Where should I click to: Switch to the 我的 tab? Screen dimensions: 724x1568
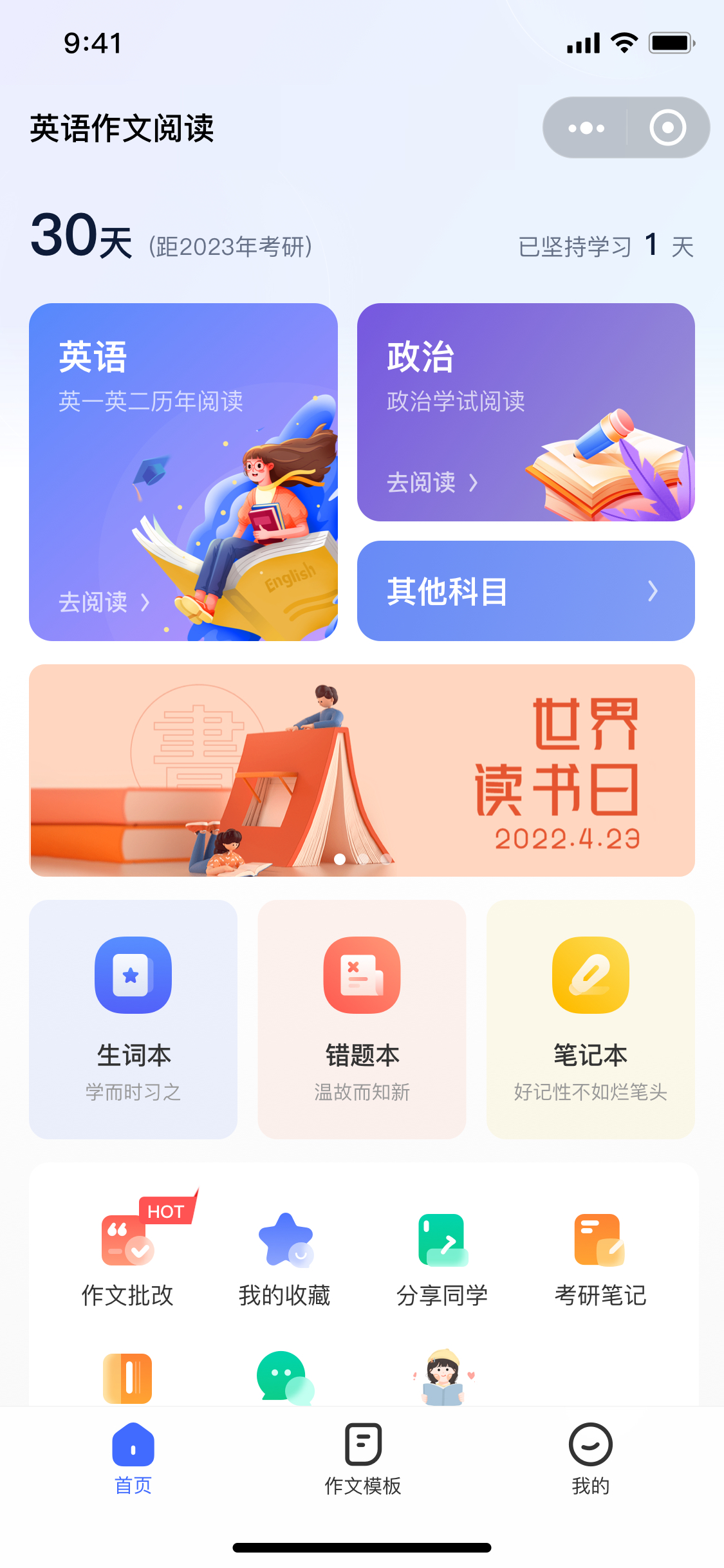click(590, 1459)
